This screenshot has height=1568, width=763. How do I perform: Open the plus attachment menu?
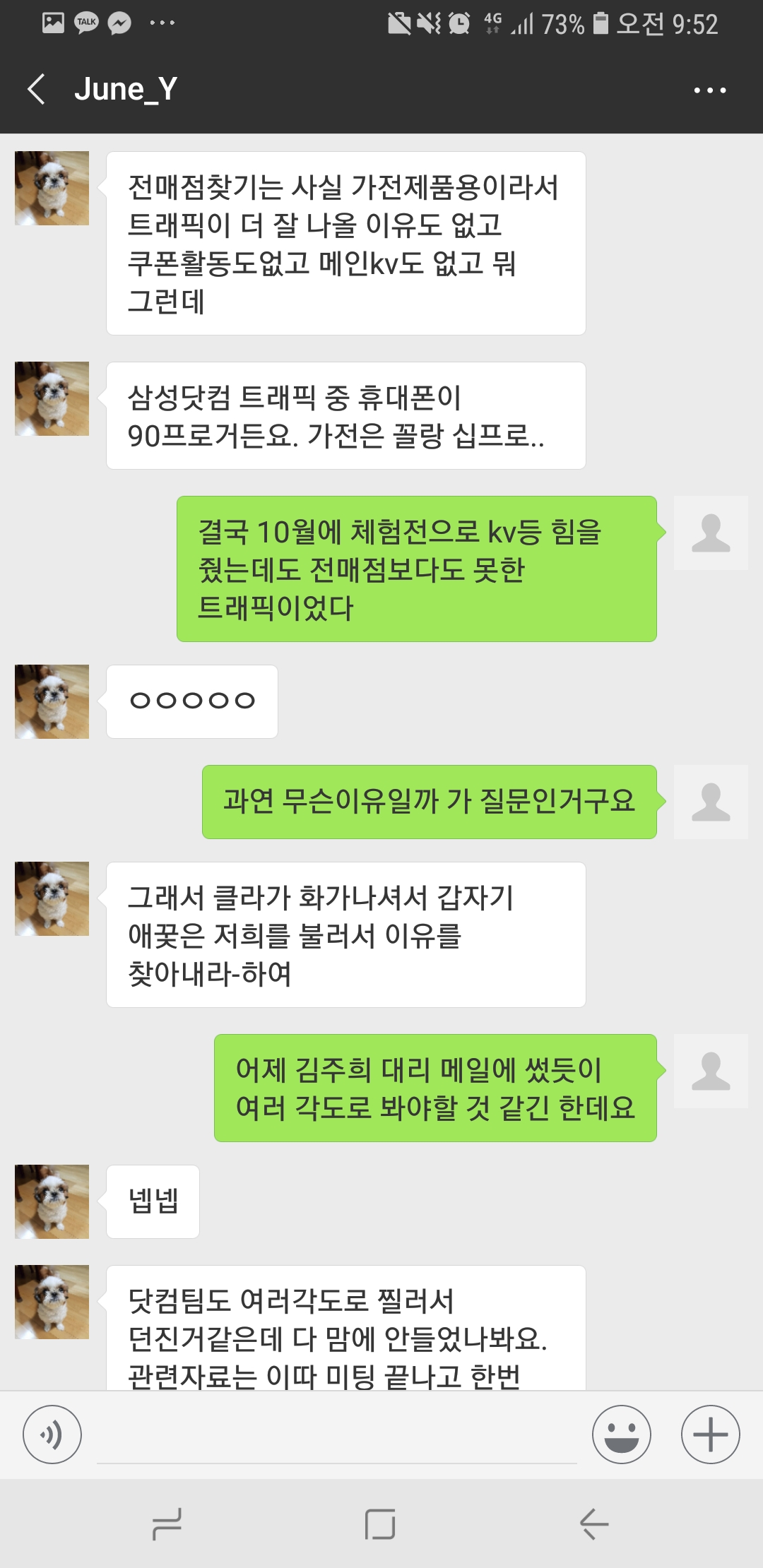(x=710, y=1435)
